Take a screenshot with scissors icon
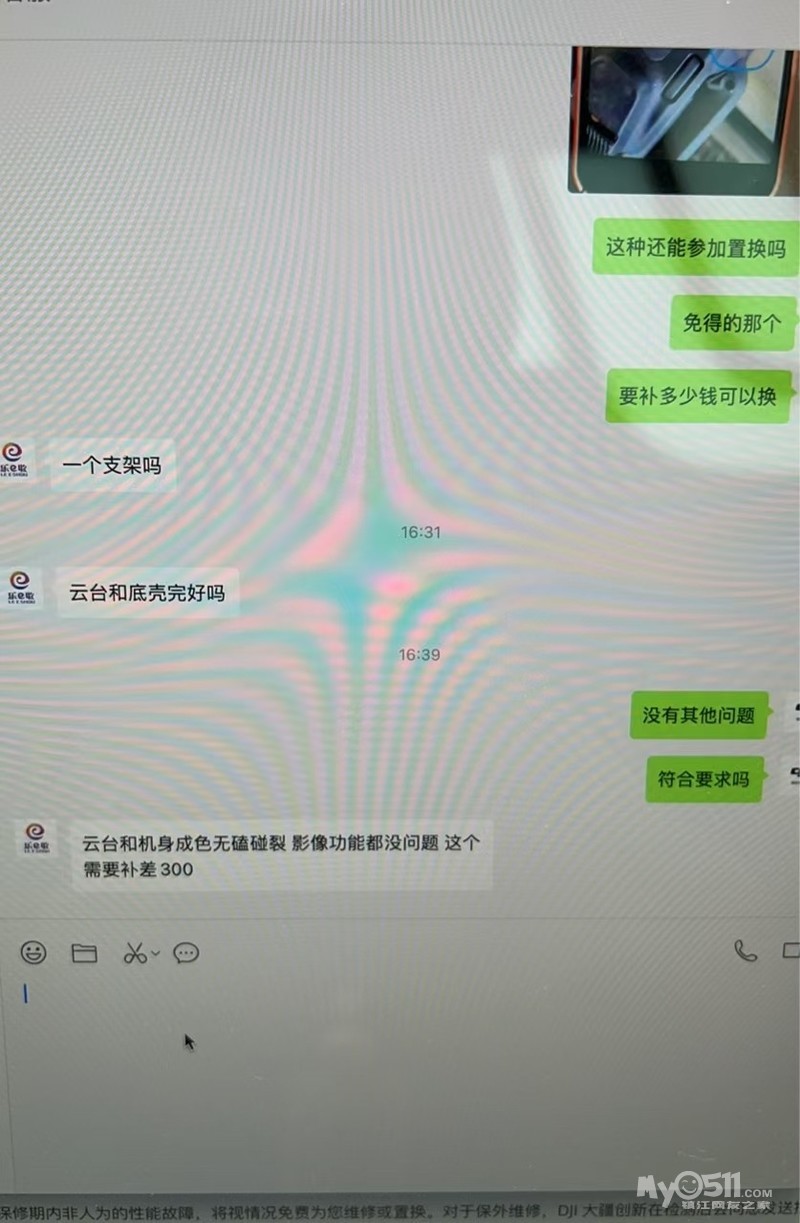This screenshot has width=800, height=1223. coord(134,953)
